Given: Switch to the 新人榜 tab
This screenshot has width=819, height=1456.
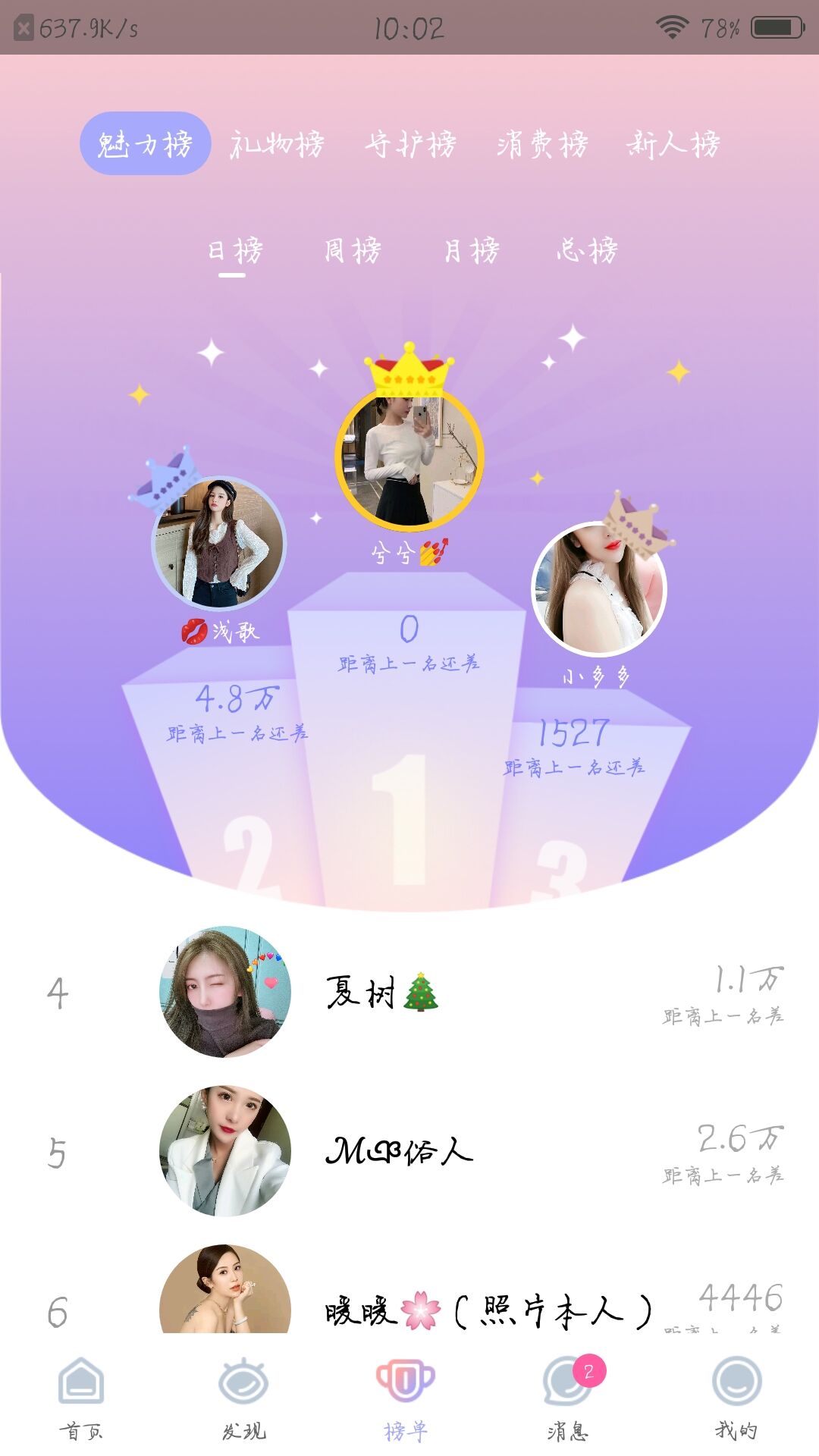Looking at the screenshot, I should click(673, 143).
